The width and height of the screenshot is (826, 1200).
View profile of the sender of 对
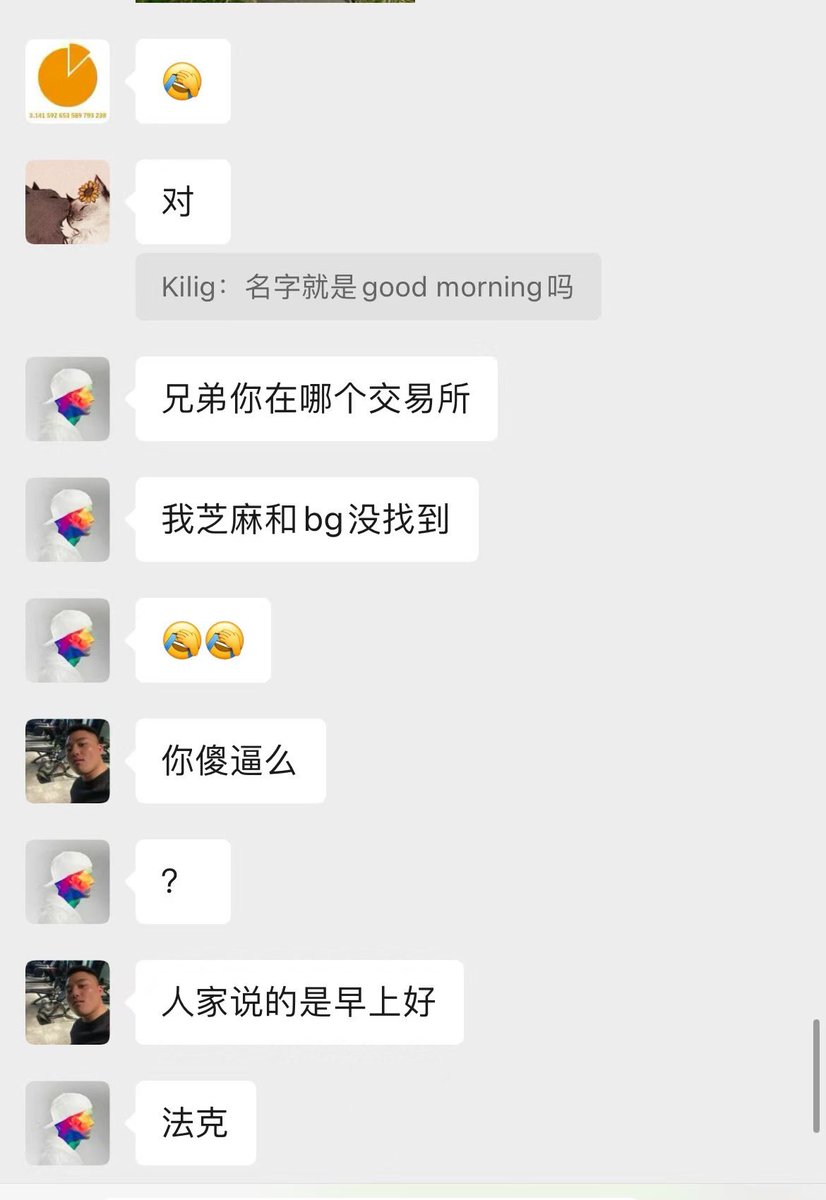coord(67,202)
